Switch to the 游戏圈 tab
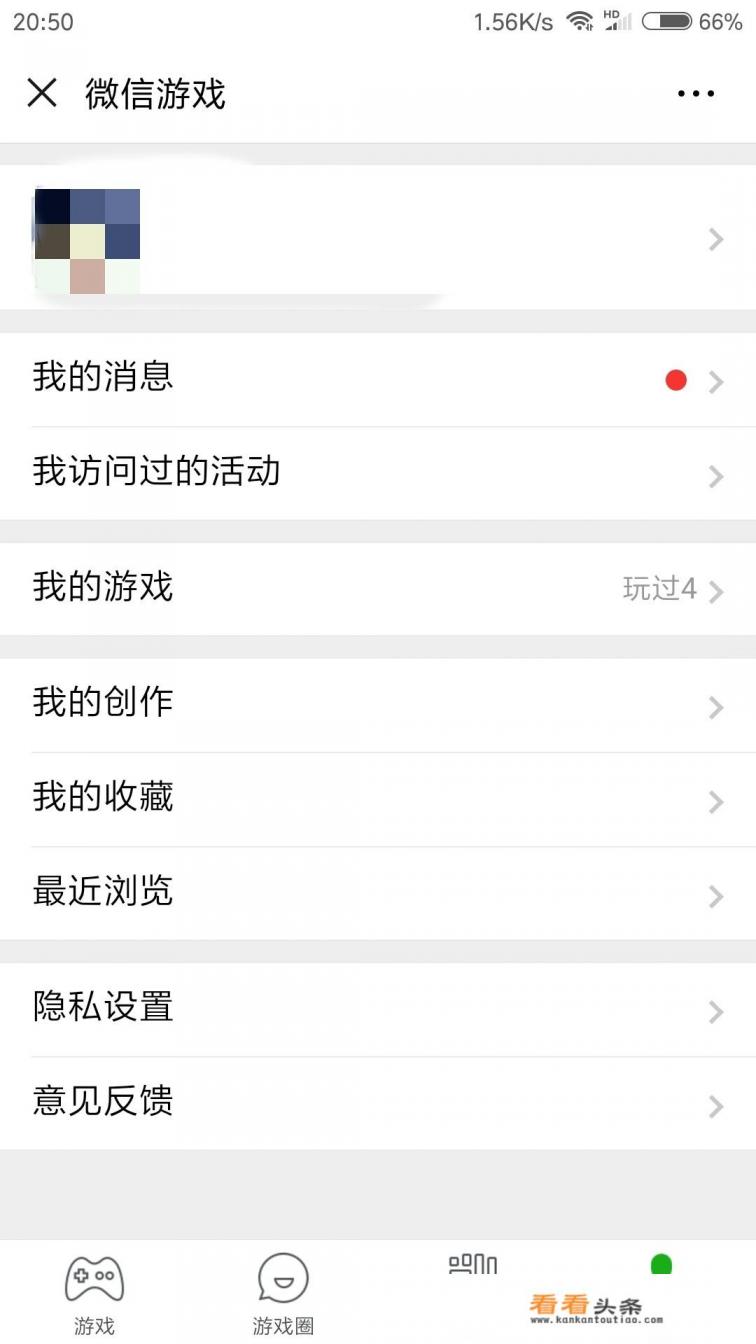The height and width of the screenshot is (1344, 756). click(x=283, y=1292)
